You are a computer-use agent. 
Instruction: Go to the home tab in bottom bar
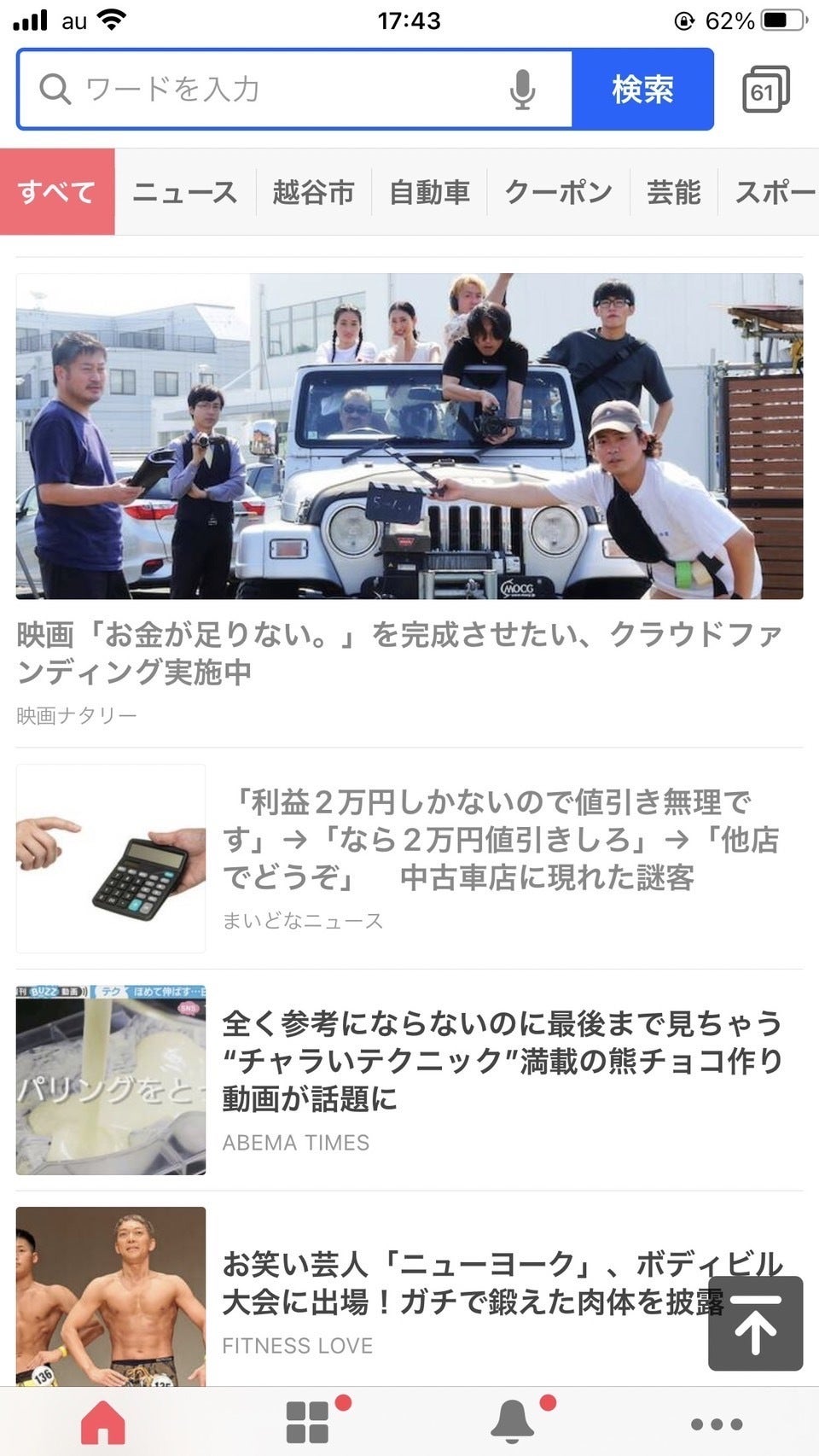pos(102,1422)
